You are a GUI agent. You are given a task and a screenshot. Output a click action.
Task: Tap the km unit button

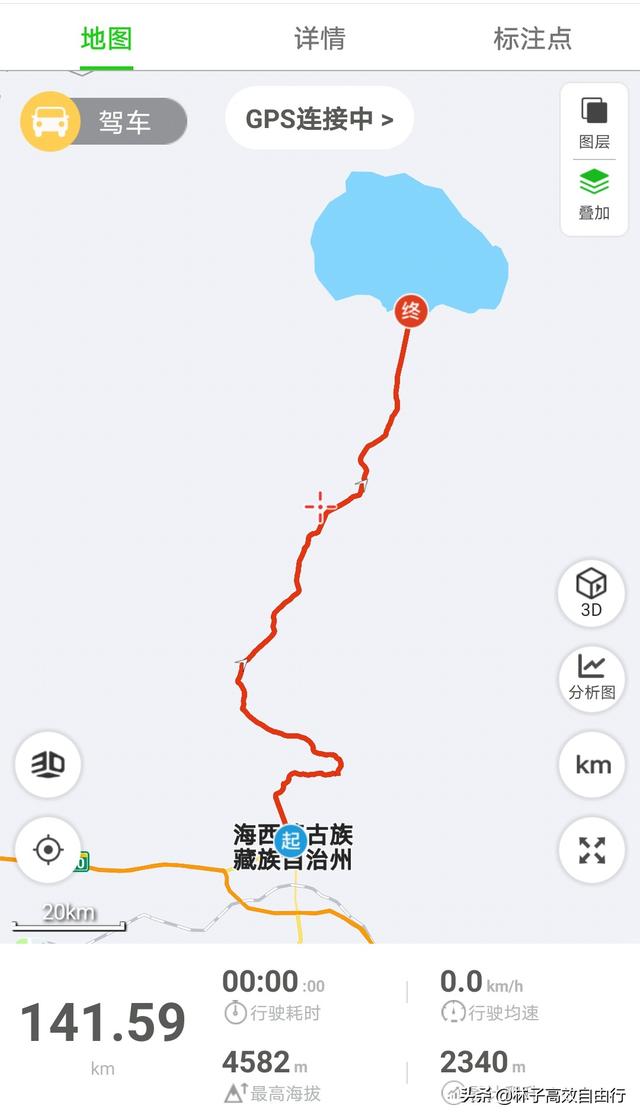pyautogui.click(x=592, y=765)
